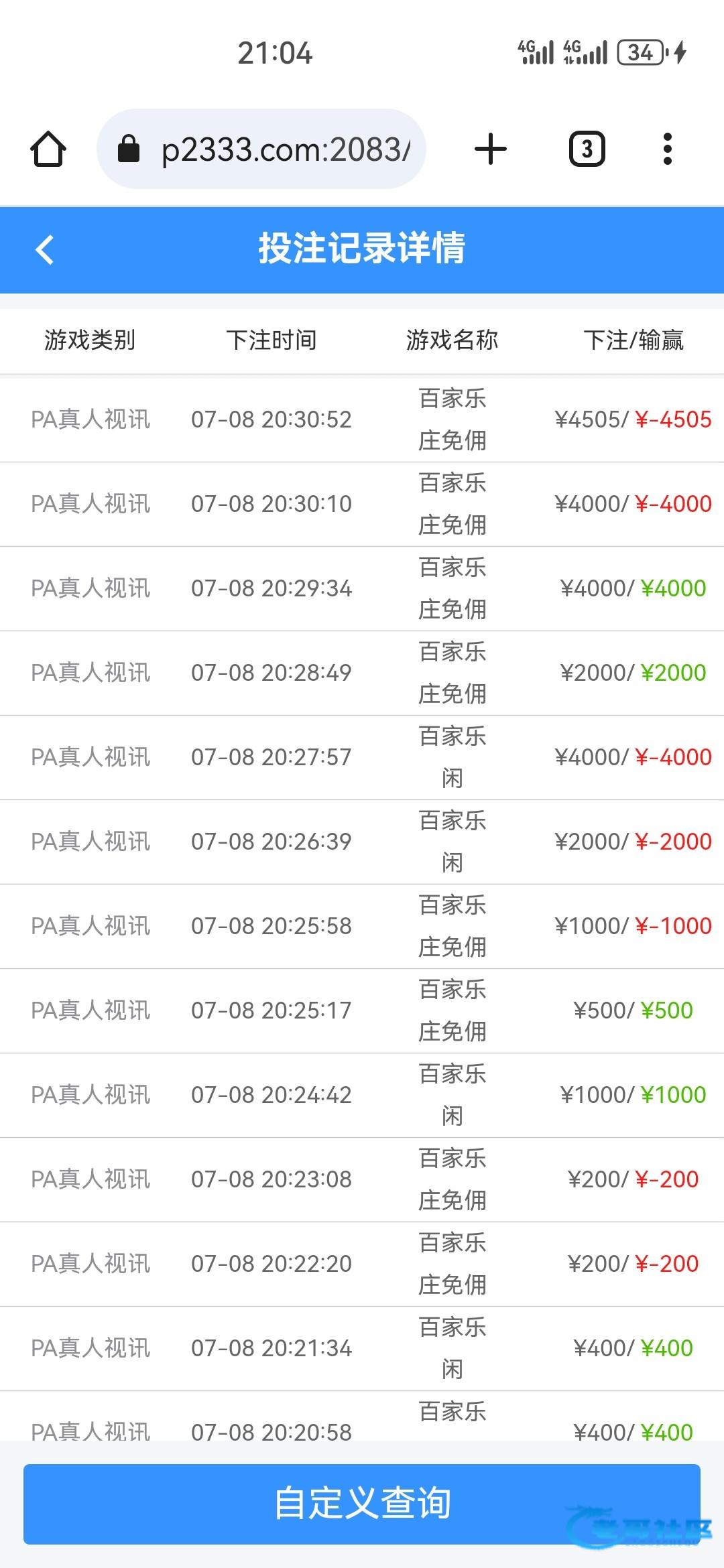This screenshot has height=1568, width=724.
Task: Open a new browser tab
Action: 491,149
